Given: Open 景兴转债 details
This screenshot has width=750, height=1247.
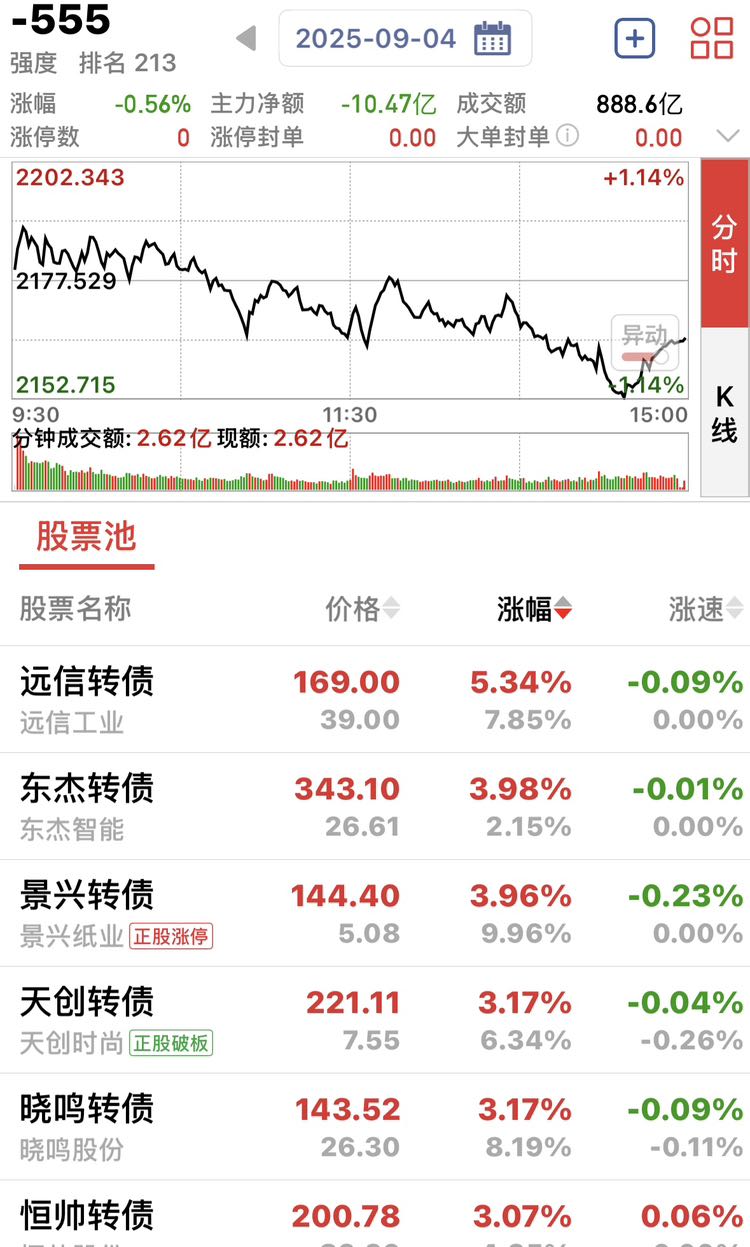Looking at the screenshot, I should tap(375, 914).
